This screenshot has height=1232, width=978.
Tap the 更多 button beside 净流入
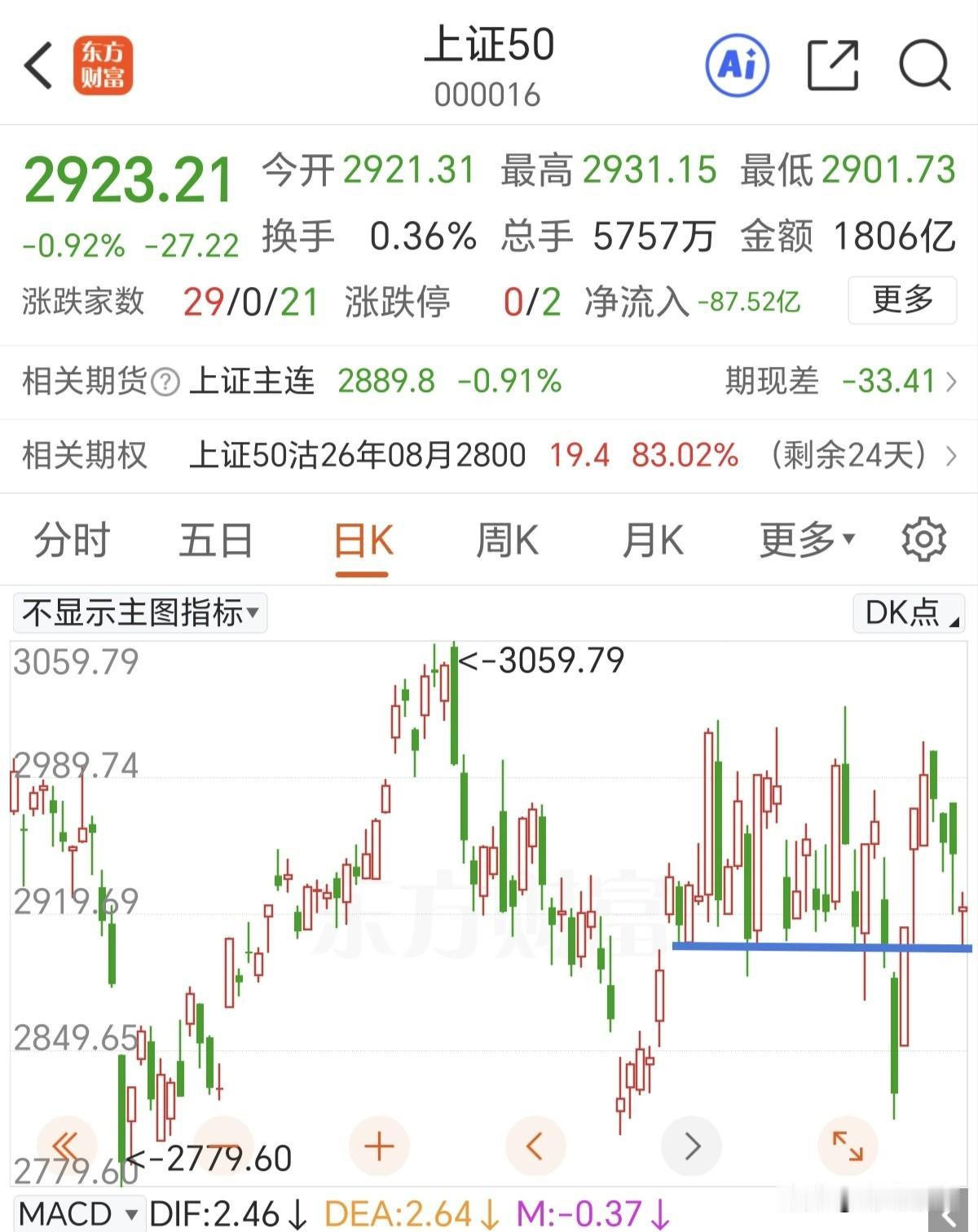pos(902,300)
